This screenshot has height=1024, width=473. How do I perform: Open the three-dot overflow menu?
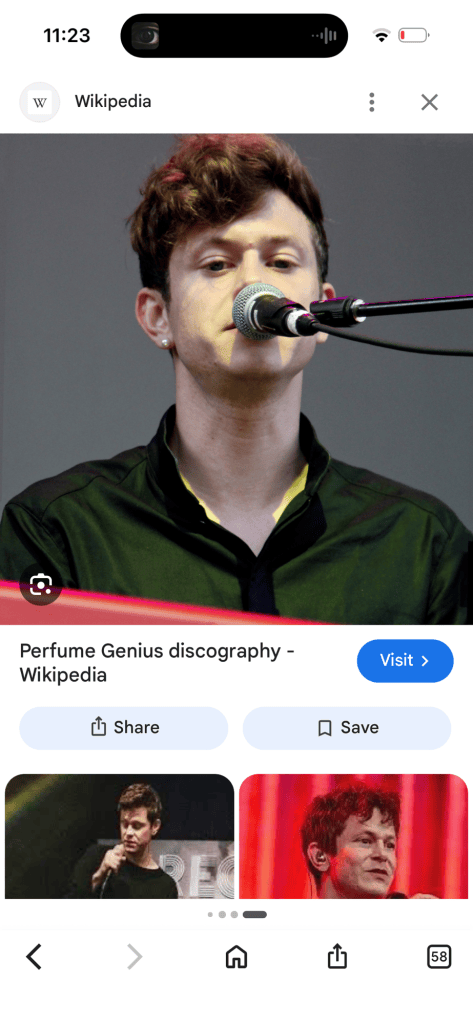[371, 102]
